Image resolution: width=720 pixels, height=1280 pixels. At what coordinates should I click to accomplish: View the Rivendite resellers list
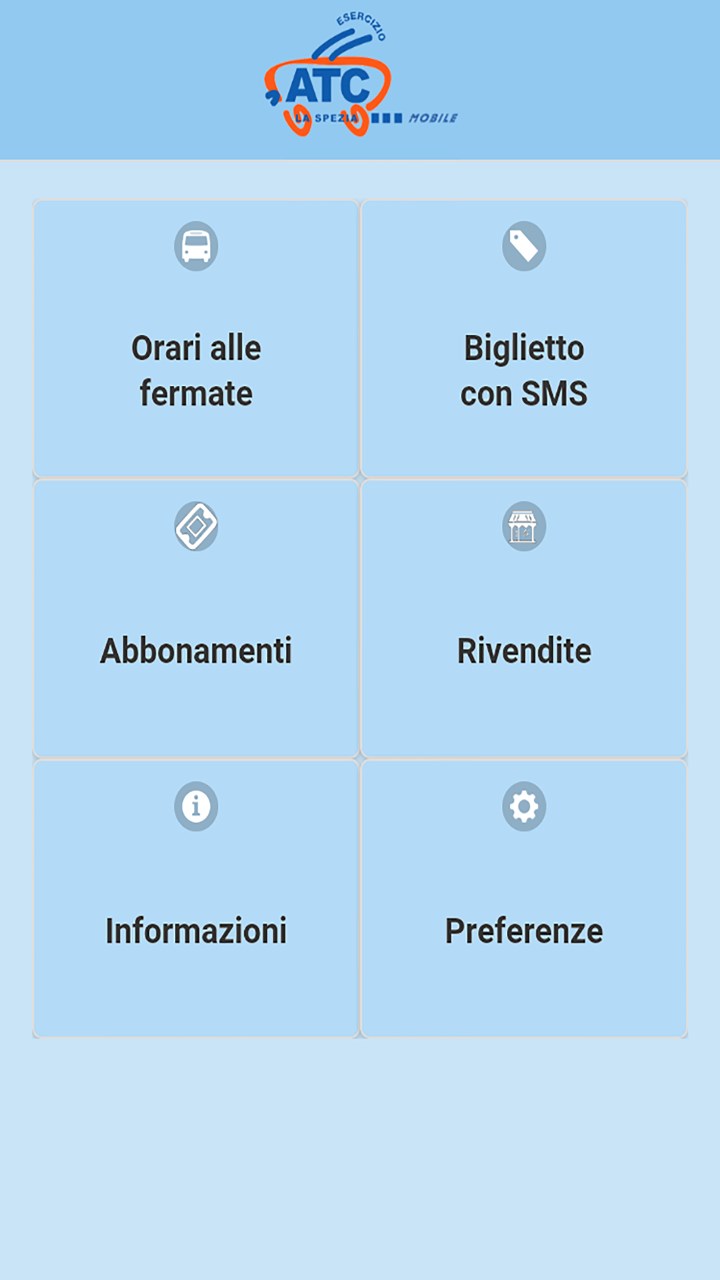coord(523,619)
